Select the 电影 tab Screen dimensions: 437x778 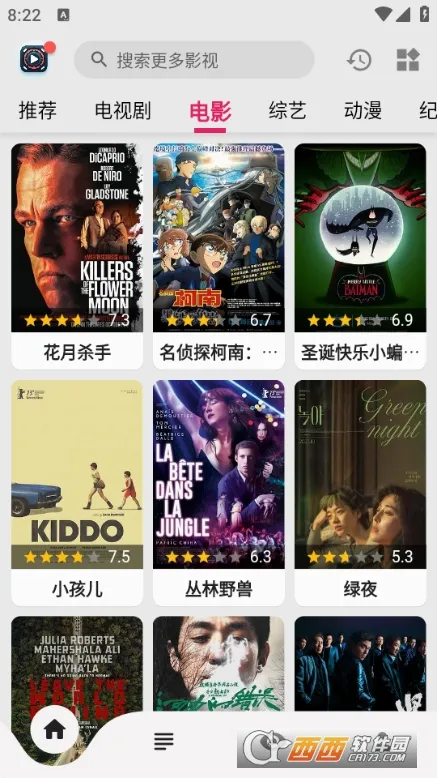click(210, 111)
